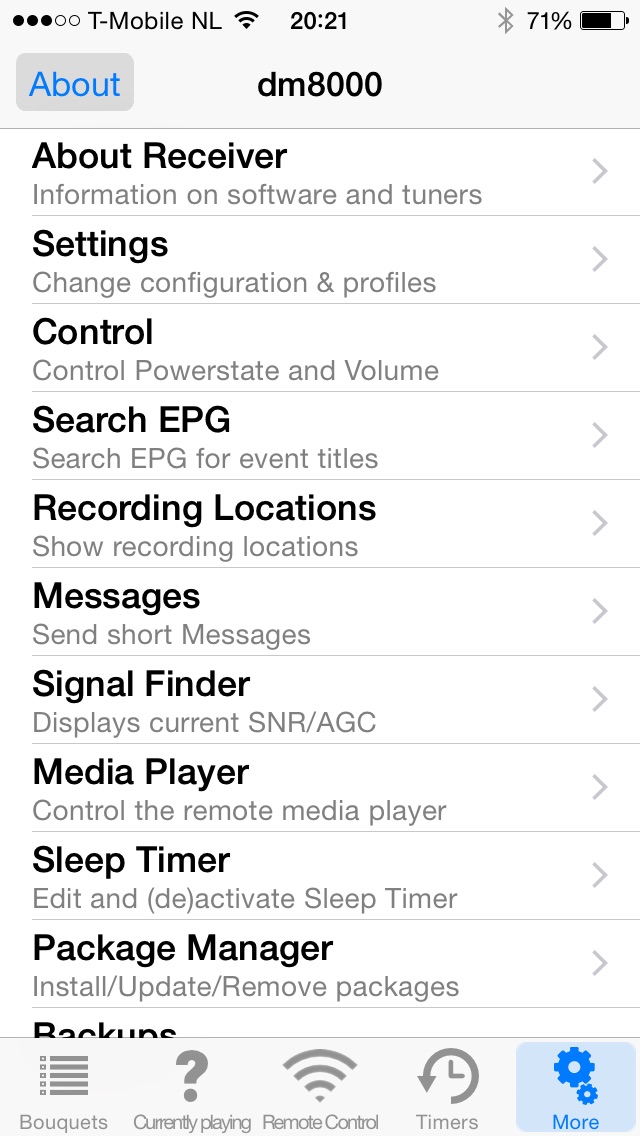Select the More tab
Viewport: 640px width, 1136px height.
pos(575,1088)
